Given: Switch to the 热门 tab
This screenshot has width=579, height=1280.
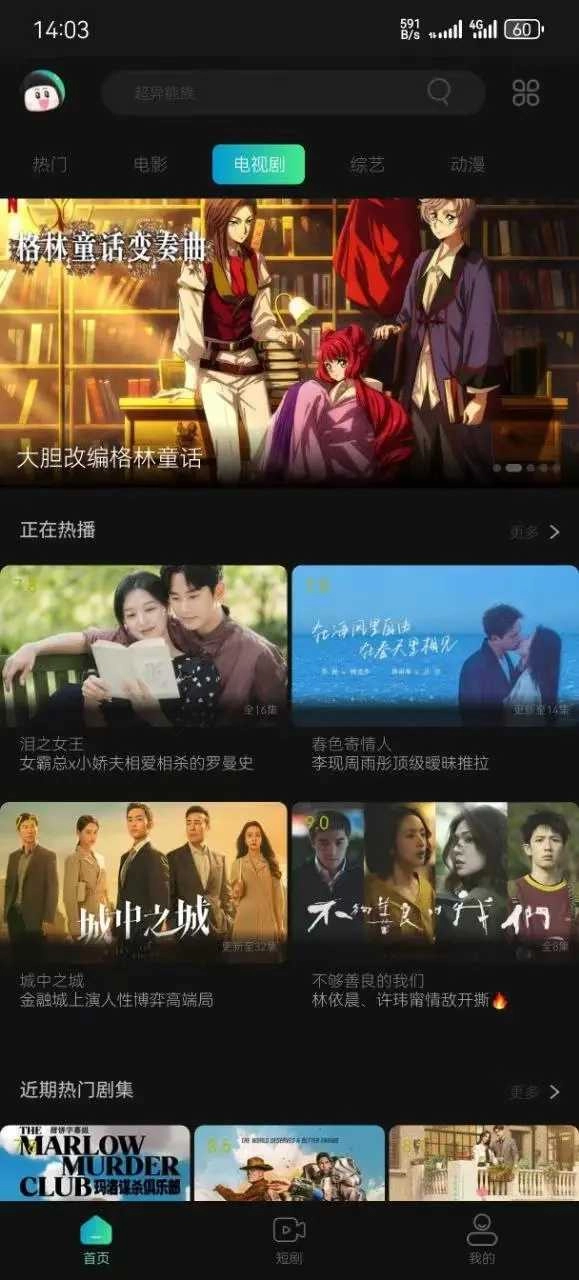Looking at the screenshot, I should point(50,165).
